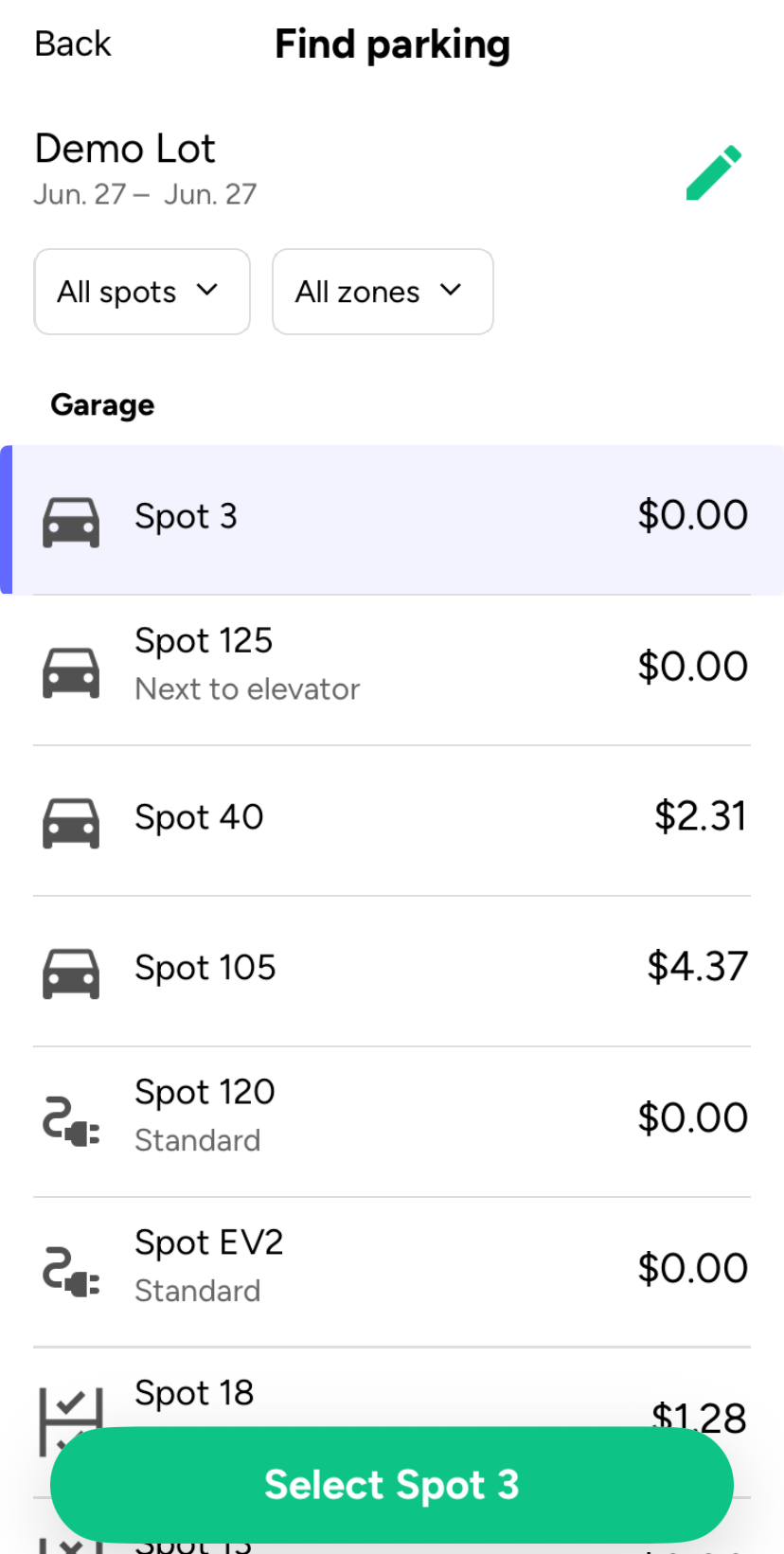
Task: Pick Spot 40 for $2.31
Action: (x=392, y=821)
